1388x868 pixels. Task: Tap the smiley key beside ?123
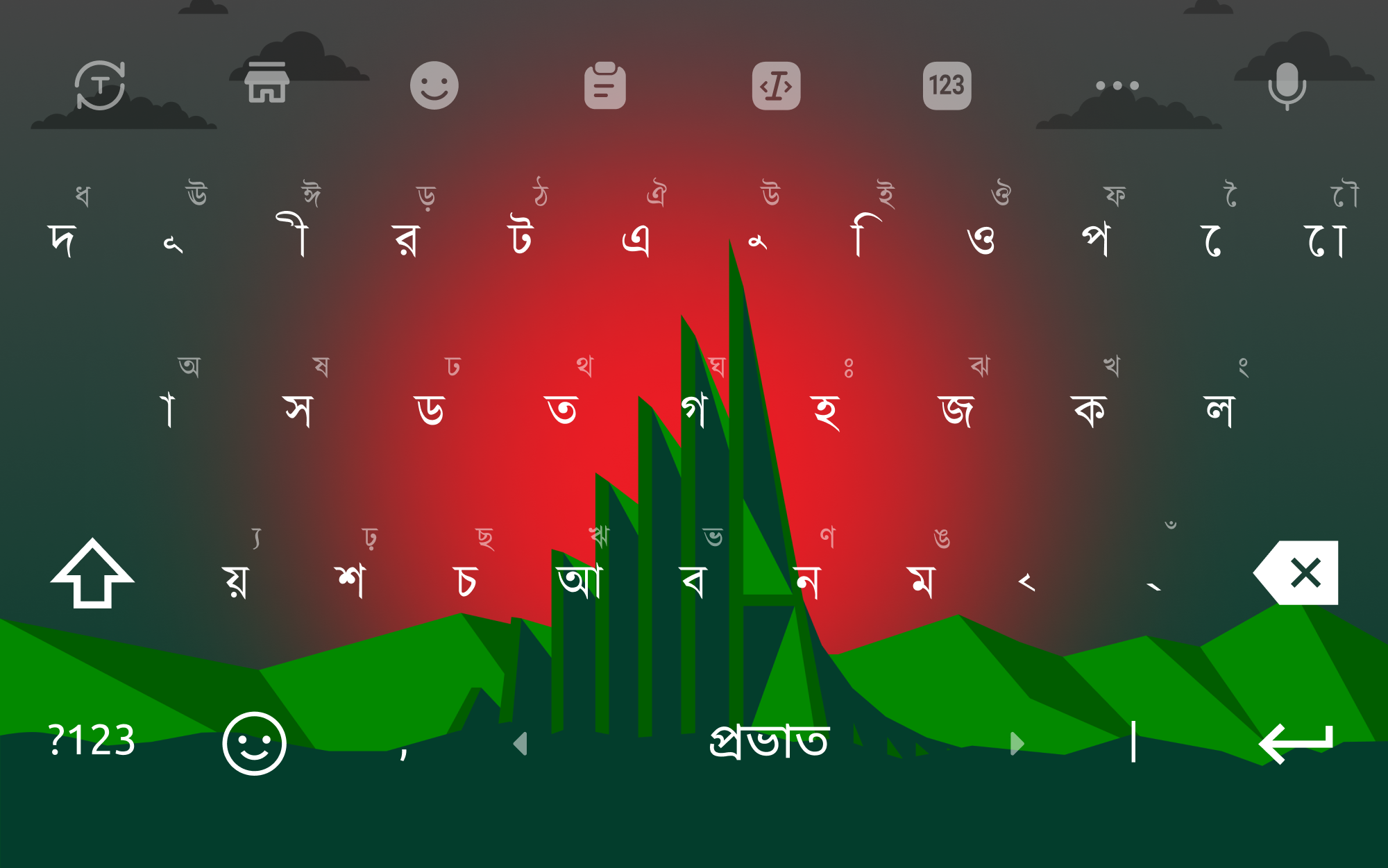coord(254,742)
